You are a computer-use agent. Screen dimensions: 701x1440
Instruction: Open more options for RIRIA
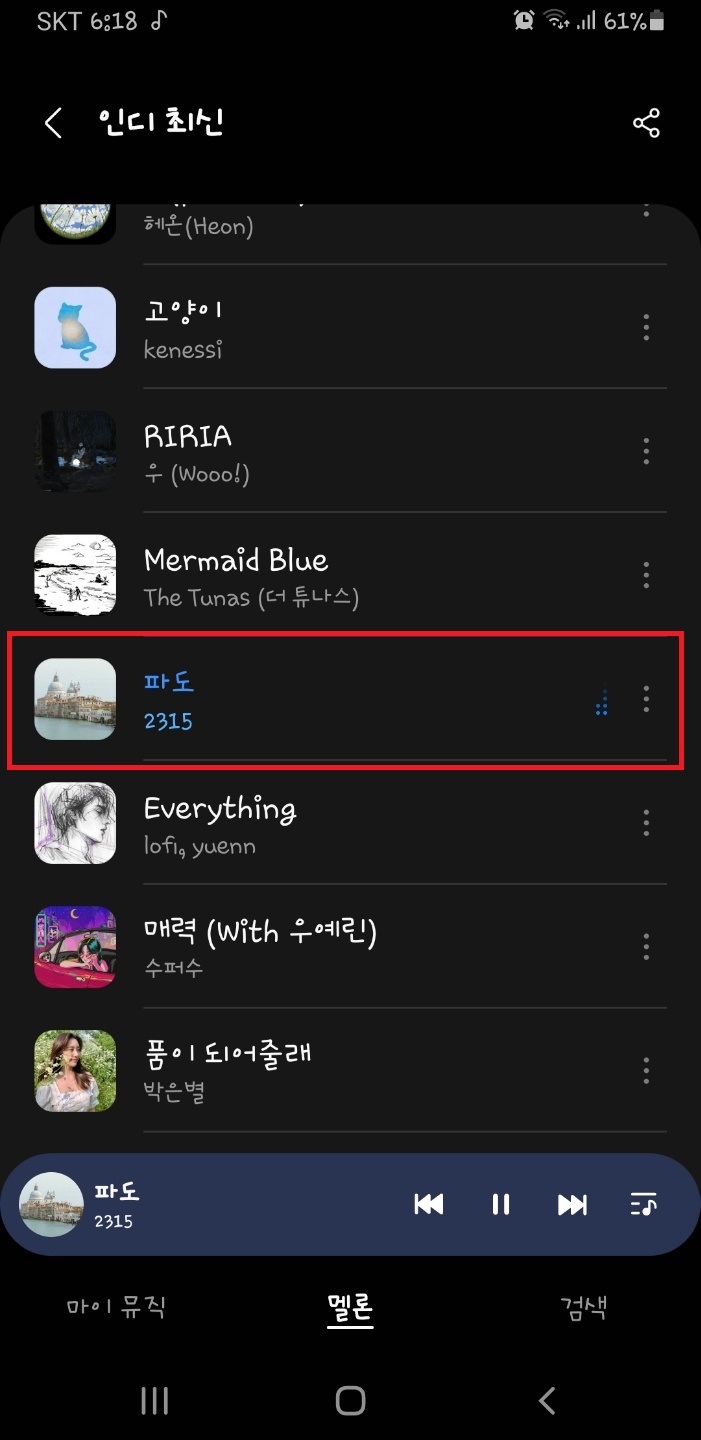(646, 451)
